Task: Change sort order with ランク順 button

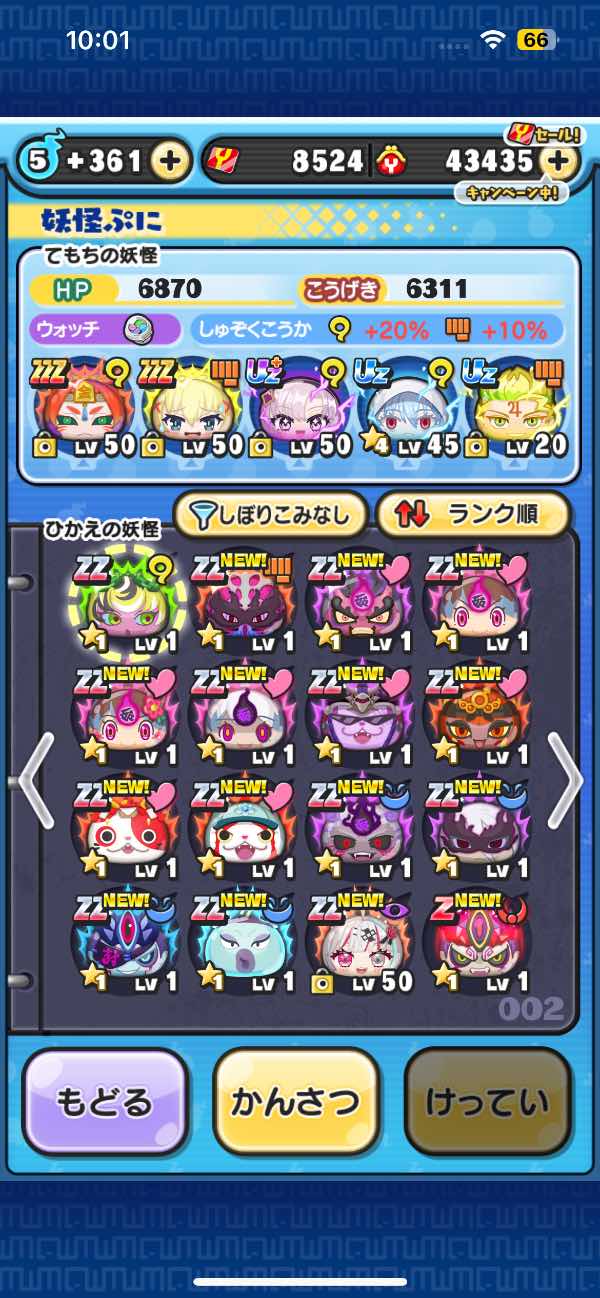Action: point(473,515)
